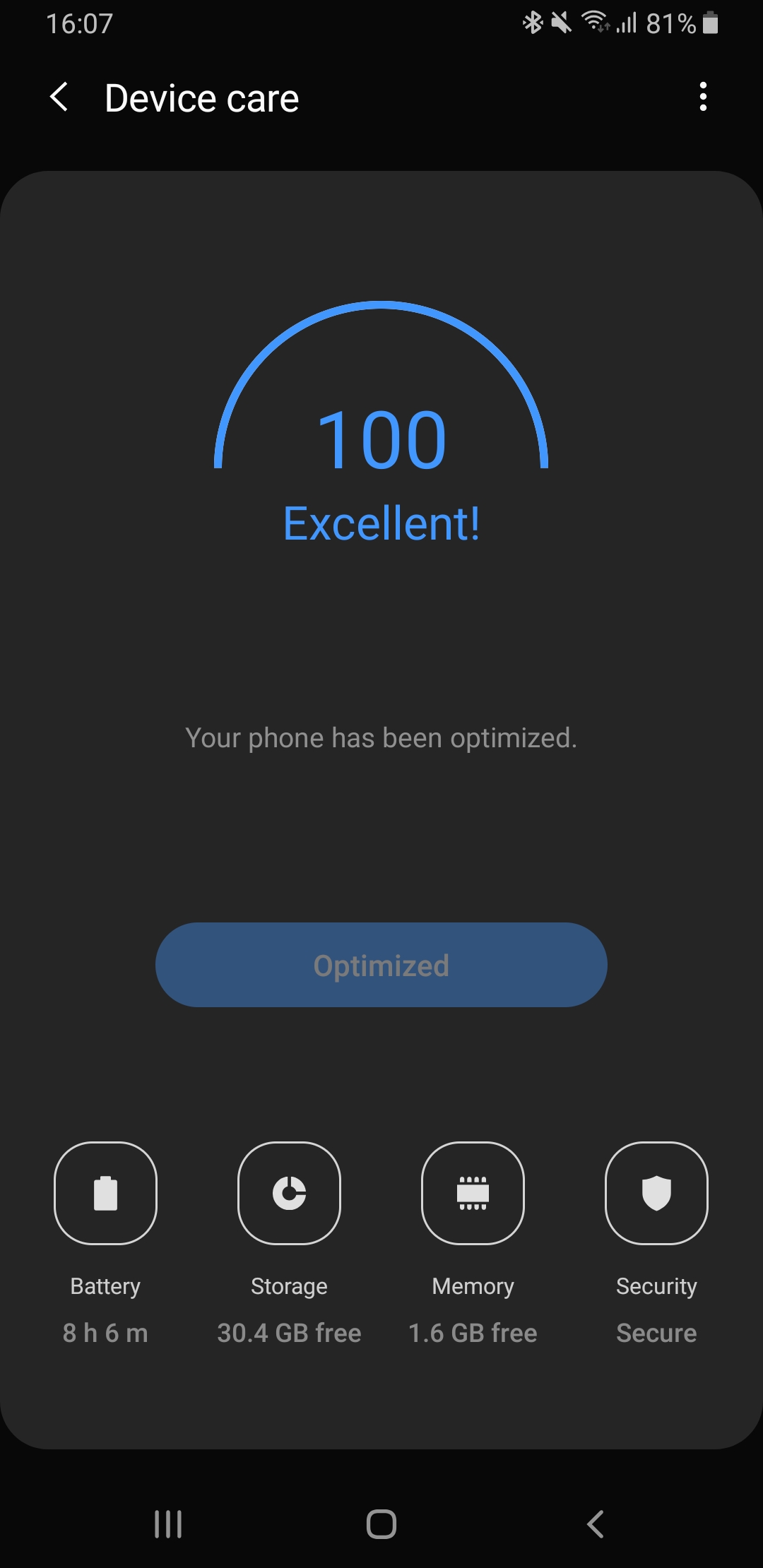Open the more options menu
763x1568 pixels.
coord(702,97)
